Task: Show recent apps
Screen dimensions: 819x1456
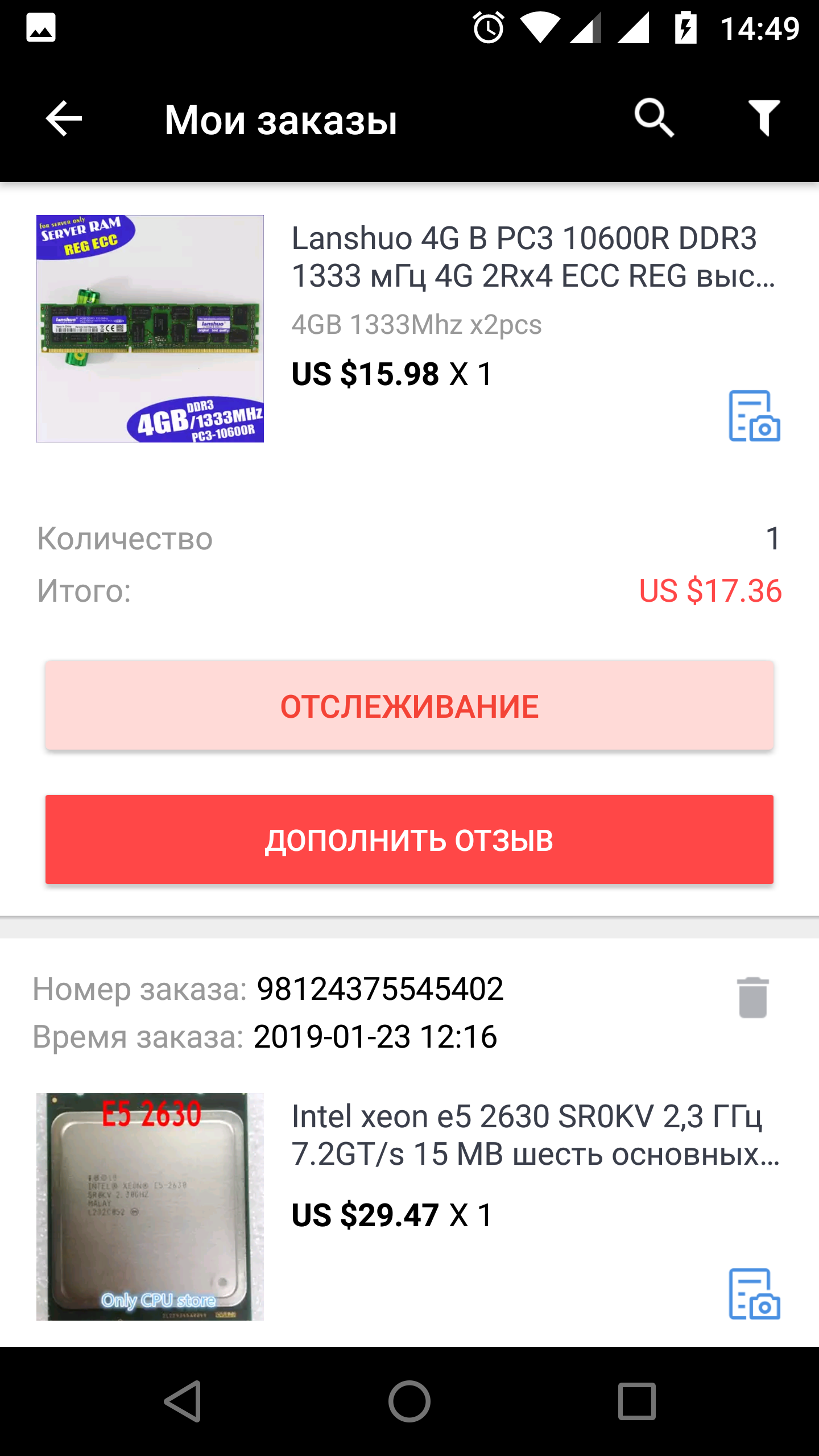Action: pyautogui.click(x=637, y=1401)
